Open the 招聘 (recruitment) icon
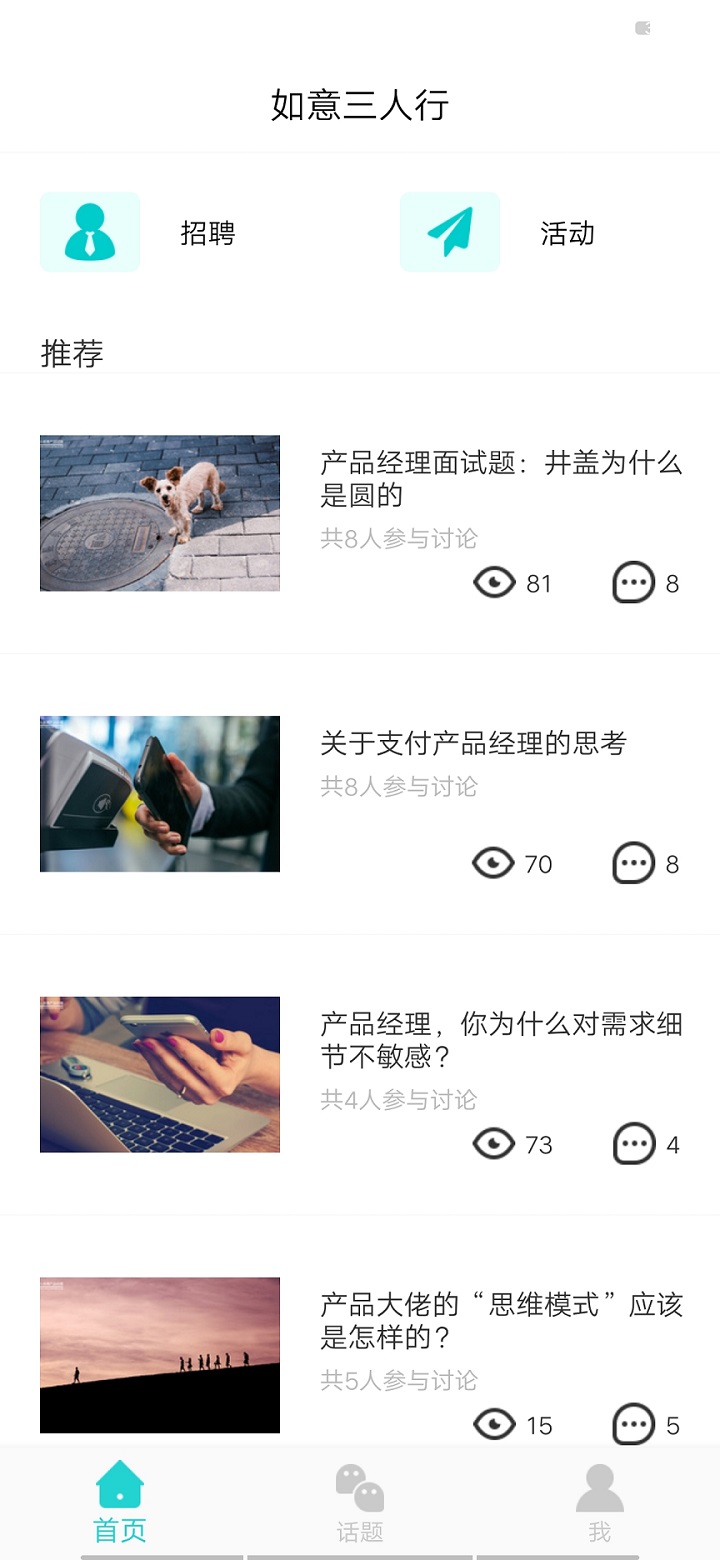This screenshot has height=1560, width=720. (x=90, y=231)
